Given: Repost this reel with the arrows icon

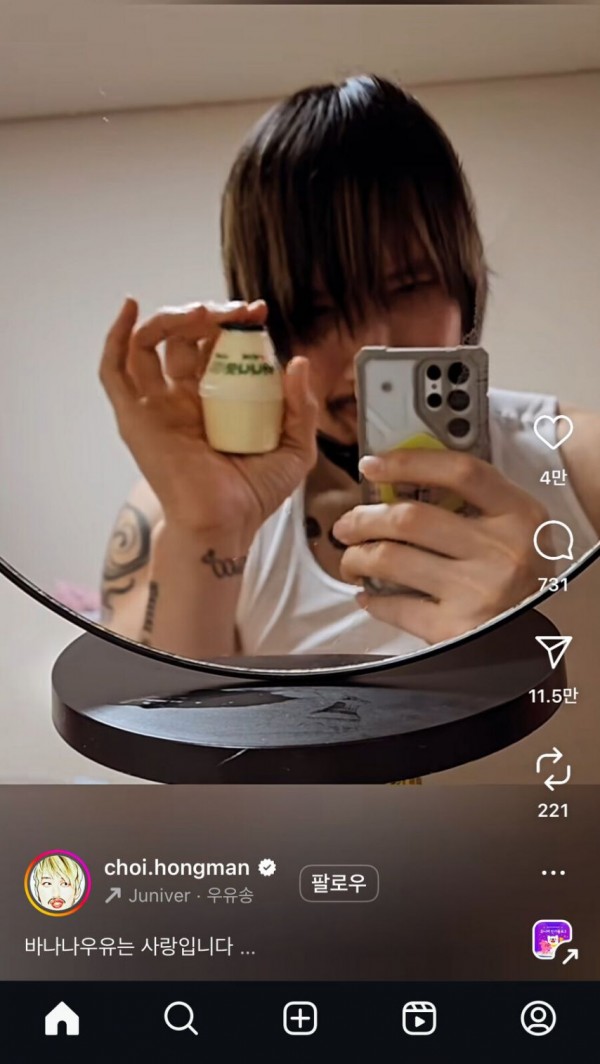Looking at the screenshot, I should (x=553, y=770).
